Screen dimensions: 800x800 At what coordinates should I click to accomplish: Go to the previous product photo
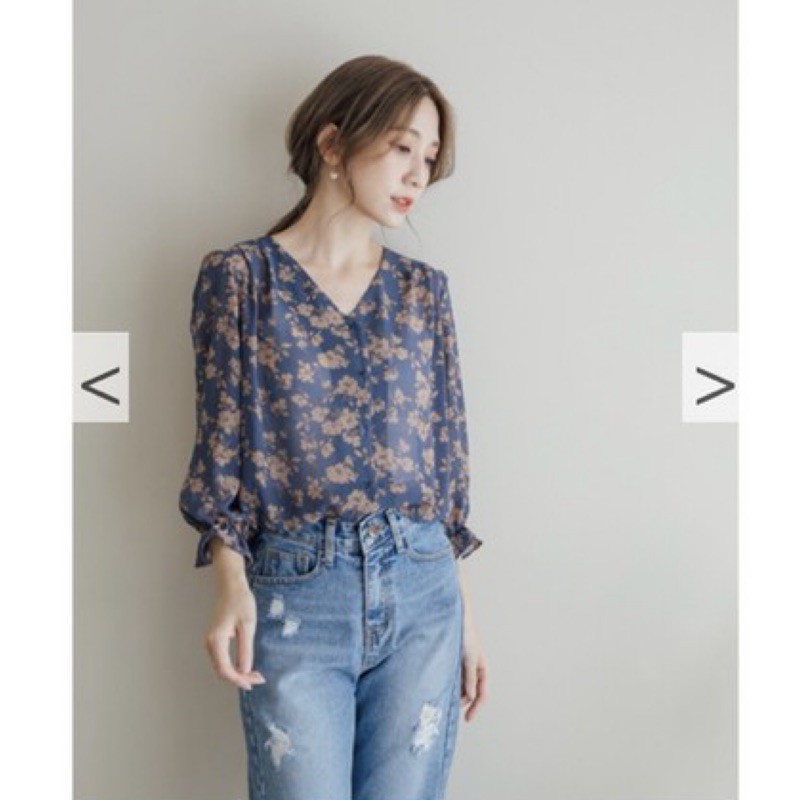pos(101,378)
